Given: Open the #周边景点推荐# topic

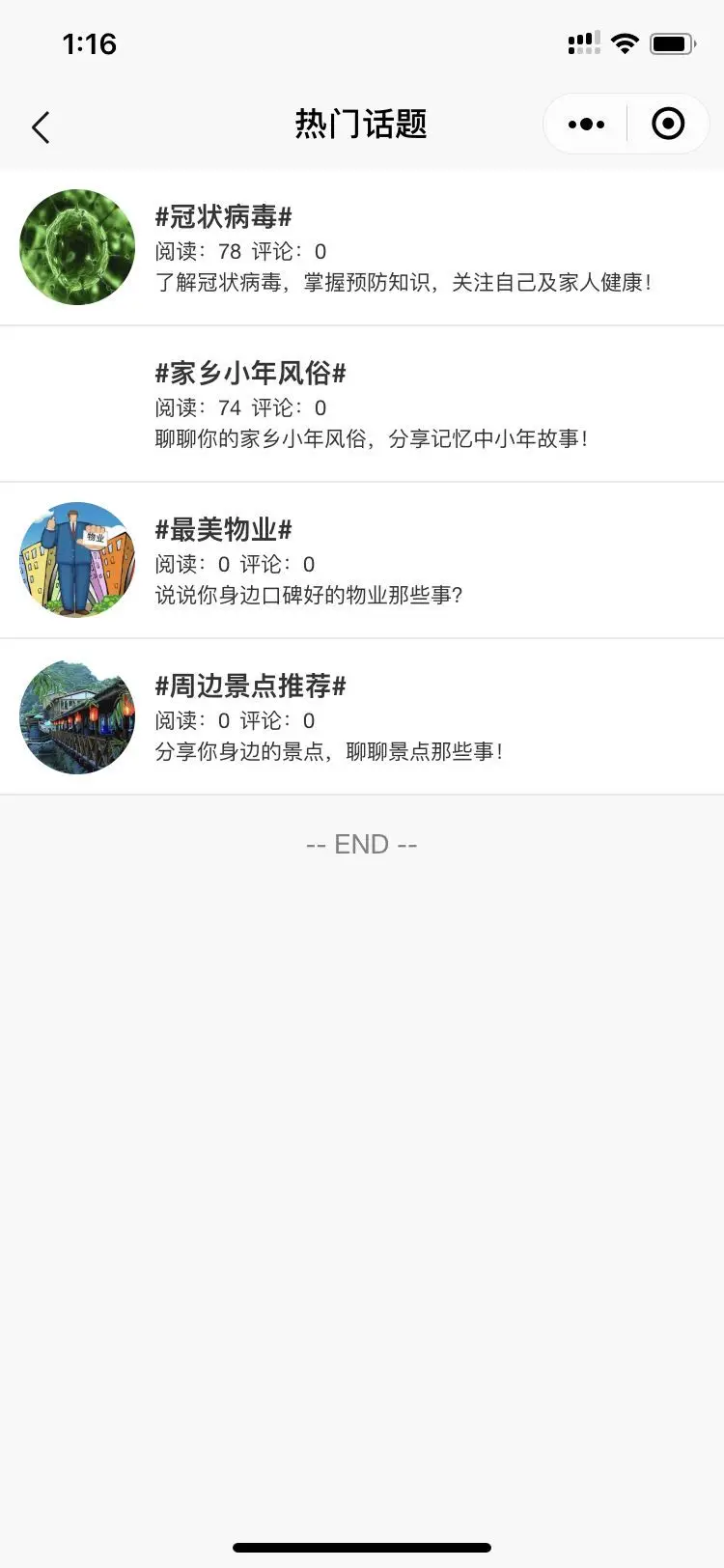Looking at the screenshot, I should tap(251, 686).
